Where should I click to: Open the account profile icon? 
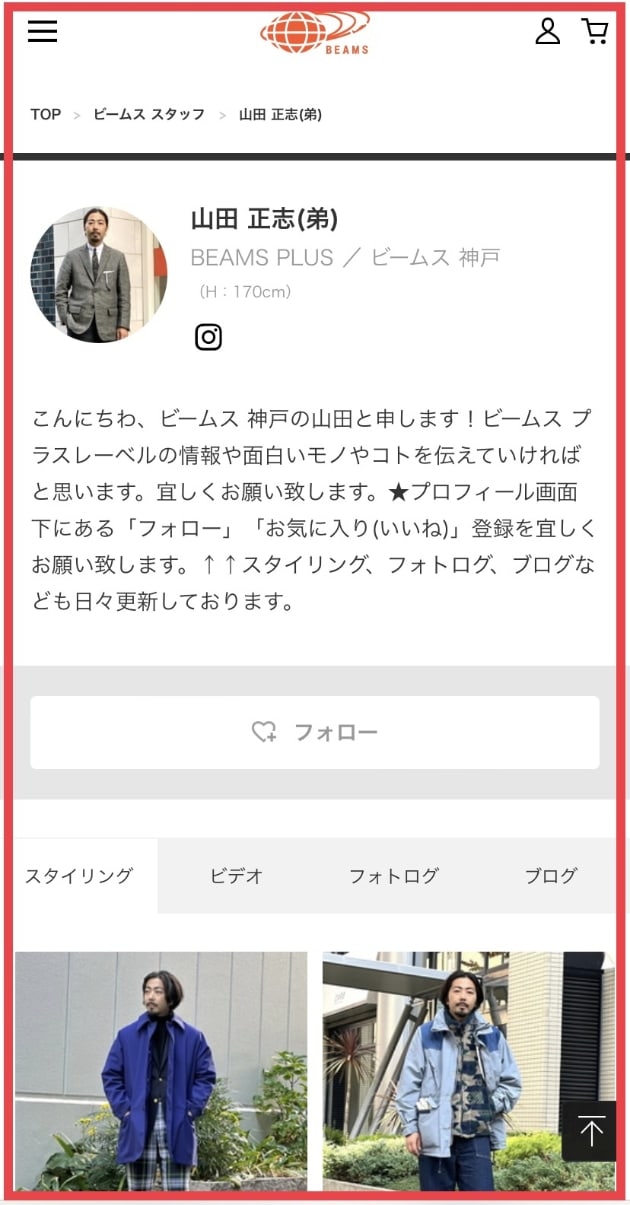(547, 32)
